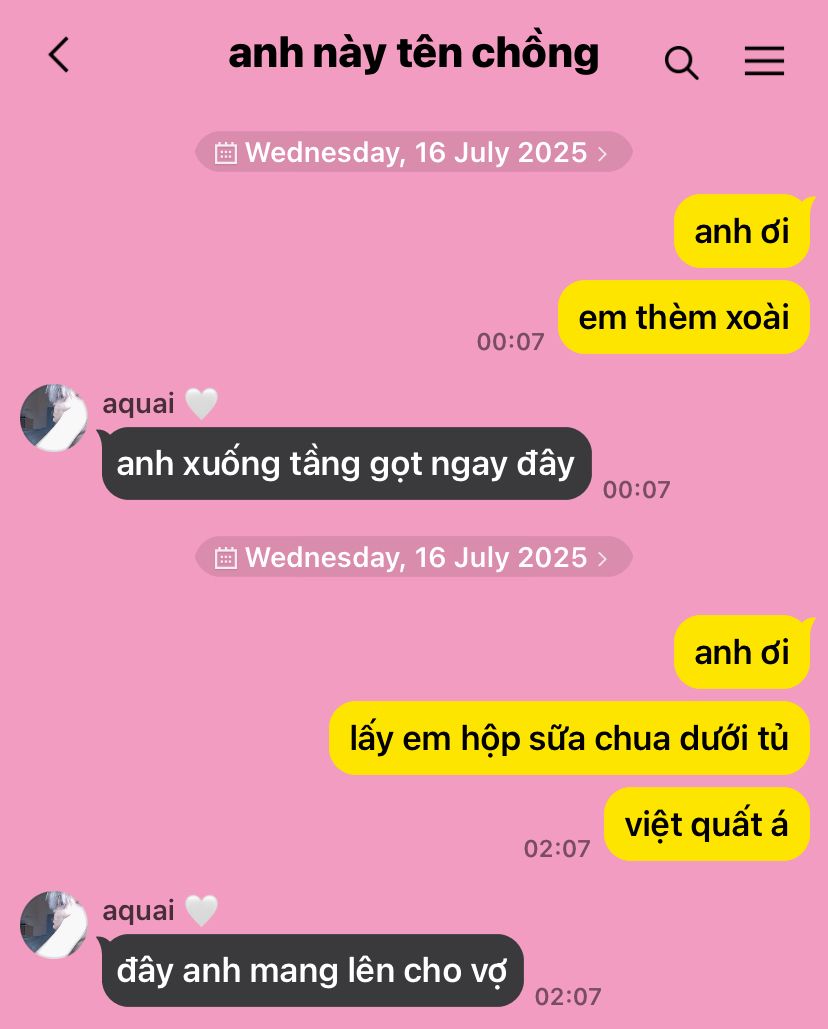Open date chip preceding the 'em thèm xoài' message
Screen dimensions: 828x1029
413,152
